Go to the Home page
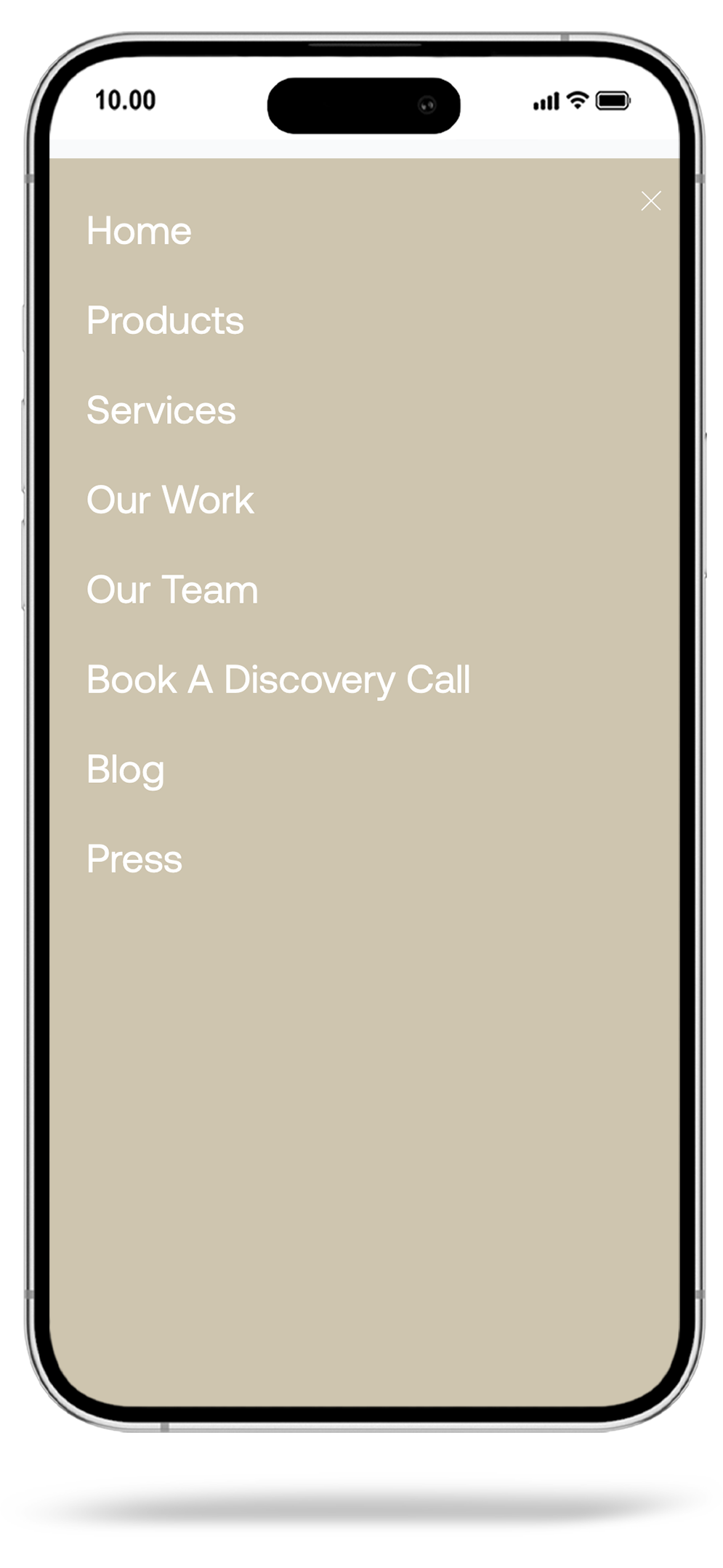The image size is (723, 1568). coord(139,231)
